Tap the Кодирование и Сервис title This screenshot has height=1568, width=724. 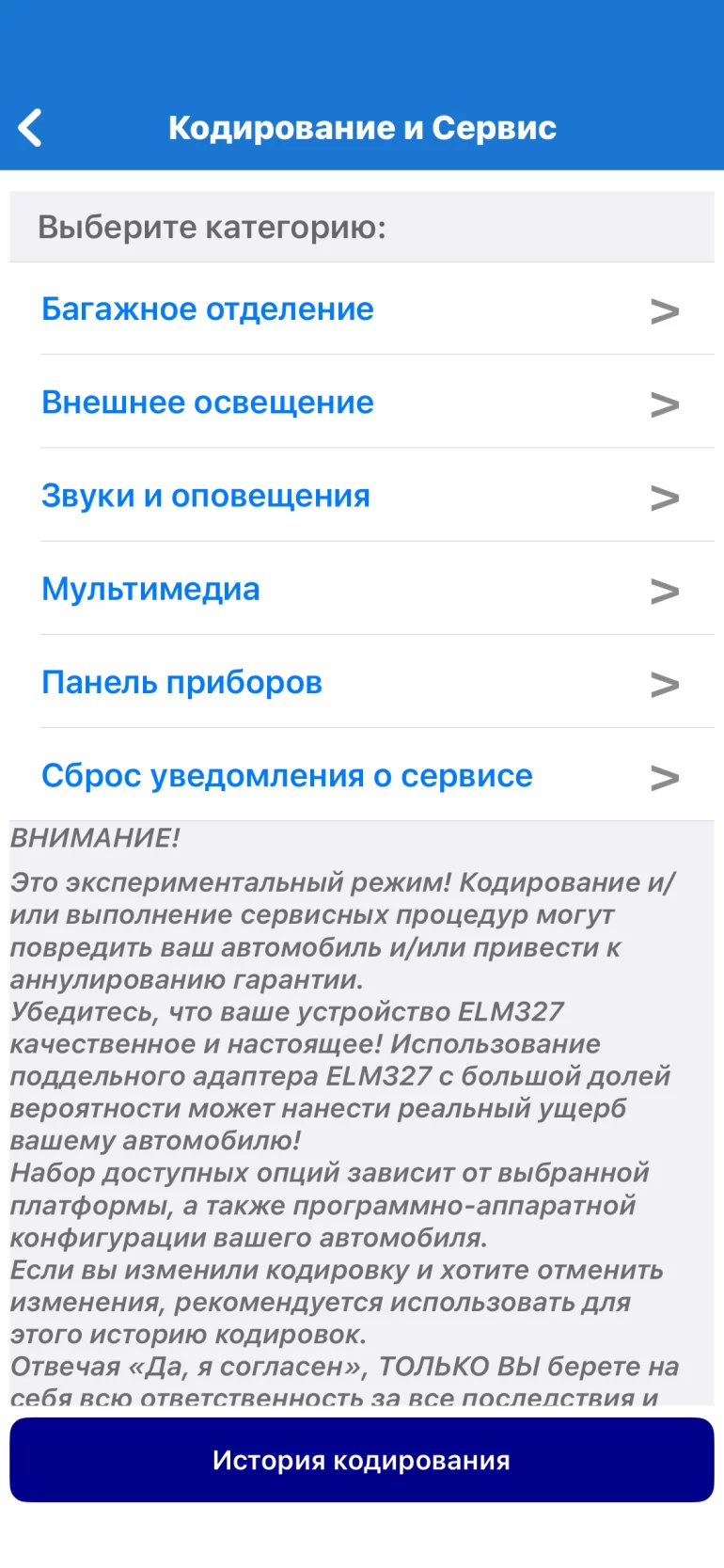pyautogui.click(x=362, y=127)
